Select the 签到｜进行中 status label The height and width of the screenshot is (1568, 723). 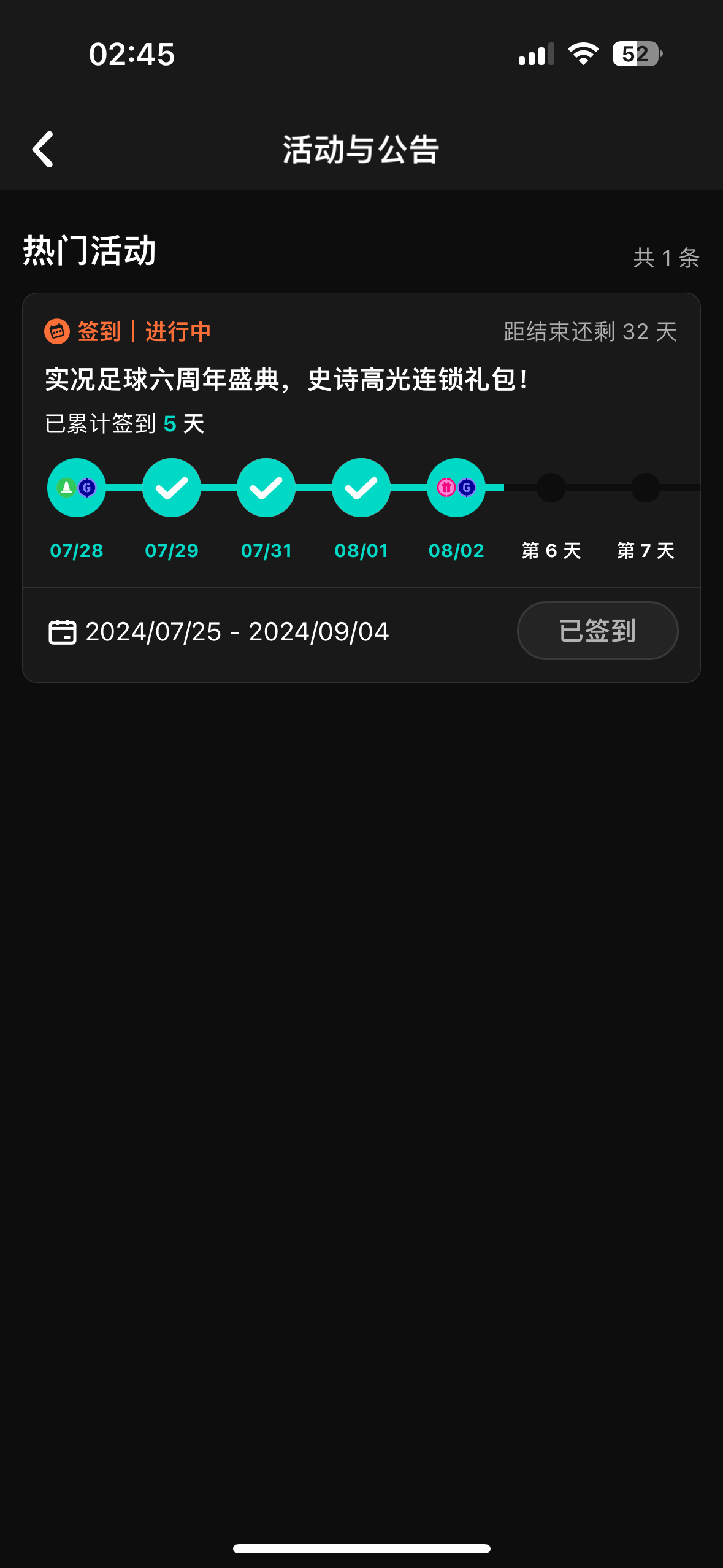point(143,331)
